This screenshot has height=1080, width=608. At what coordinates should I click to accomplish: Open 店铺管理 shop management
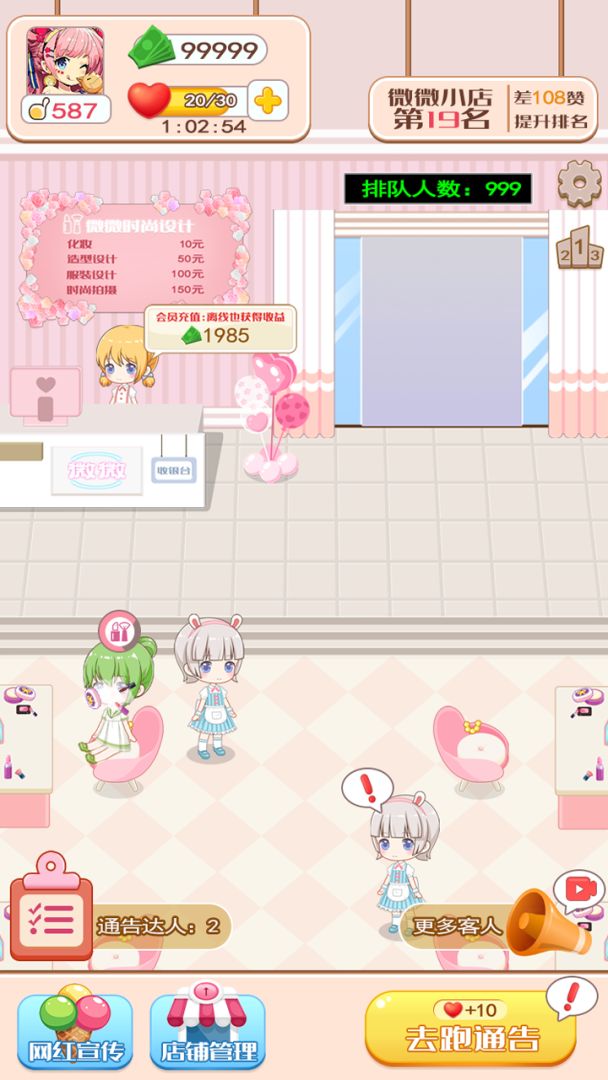pos(207,1026)
